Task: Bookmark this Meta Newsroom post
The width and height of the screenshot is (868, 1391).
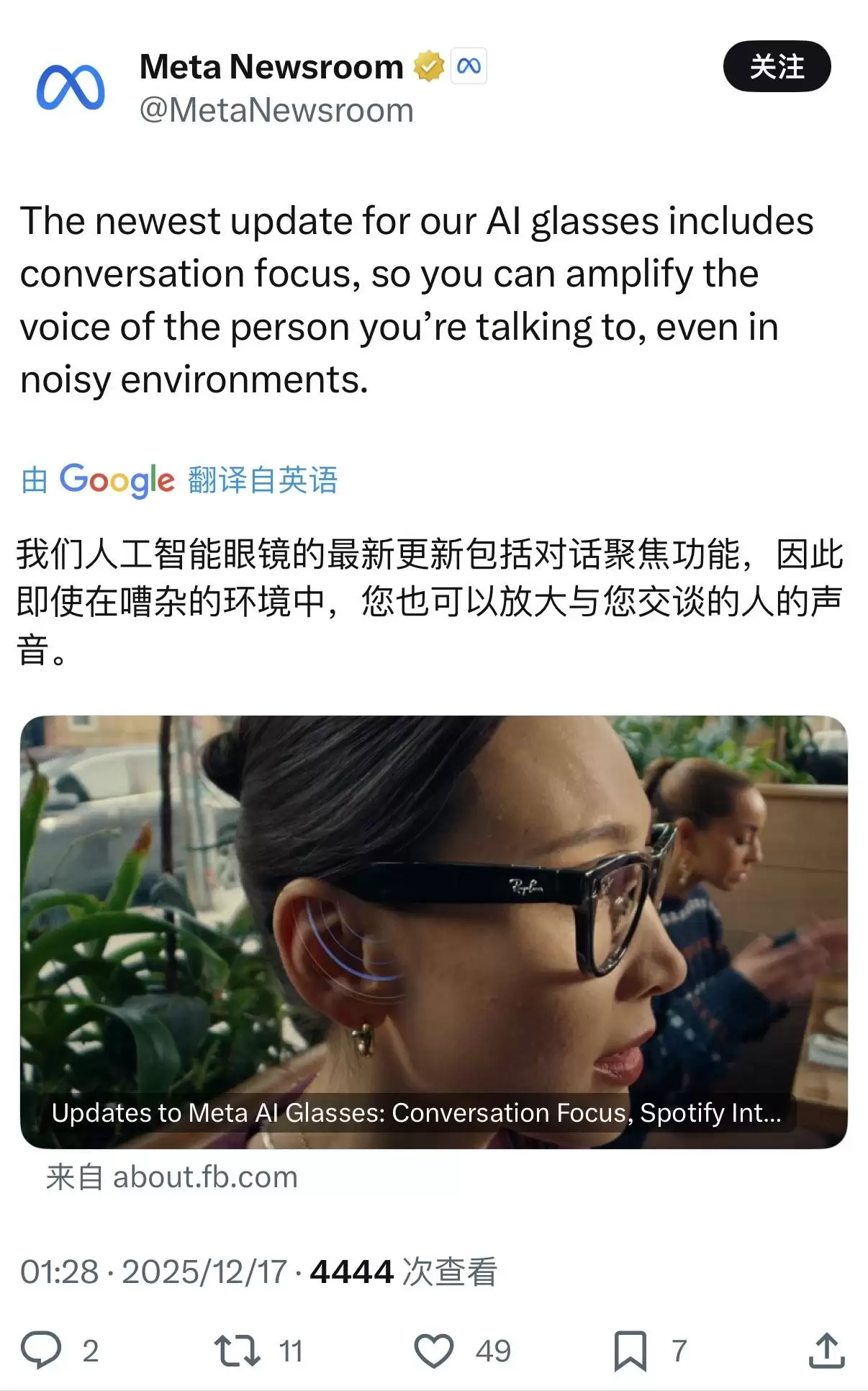Action: 630,1350
